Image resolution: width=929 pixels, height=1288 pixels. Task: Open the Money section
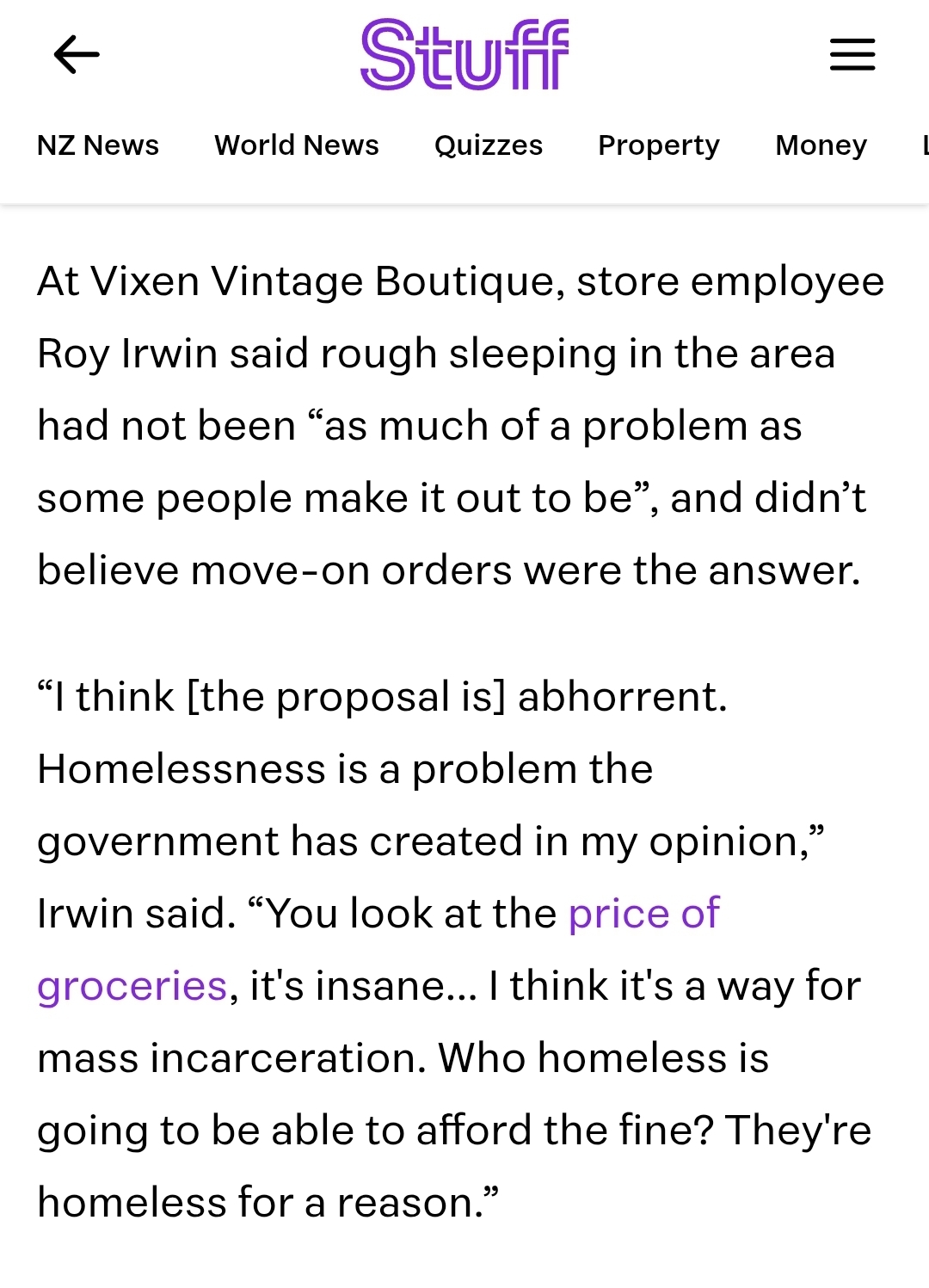point(821,145)
